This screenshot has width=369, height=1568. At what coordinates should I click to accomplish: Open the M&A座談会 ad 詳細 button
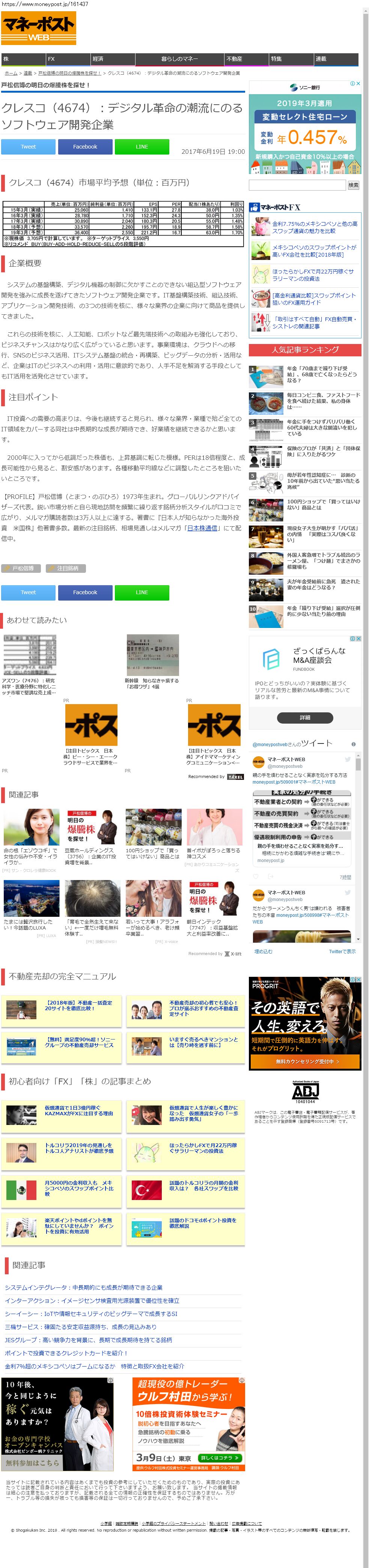click(x=305, y=718)
